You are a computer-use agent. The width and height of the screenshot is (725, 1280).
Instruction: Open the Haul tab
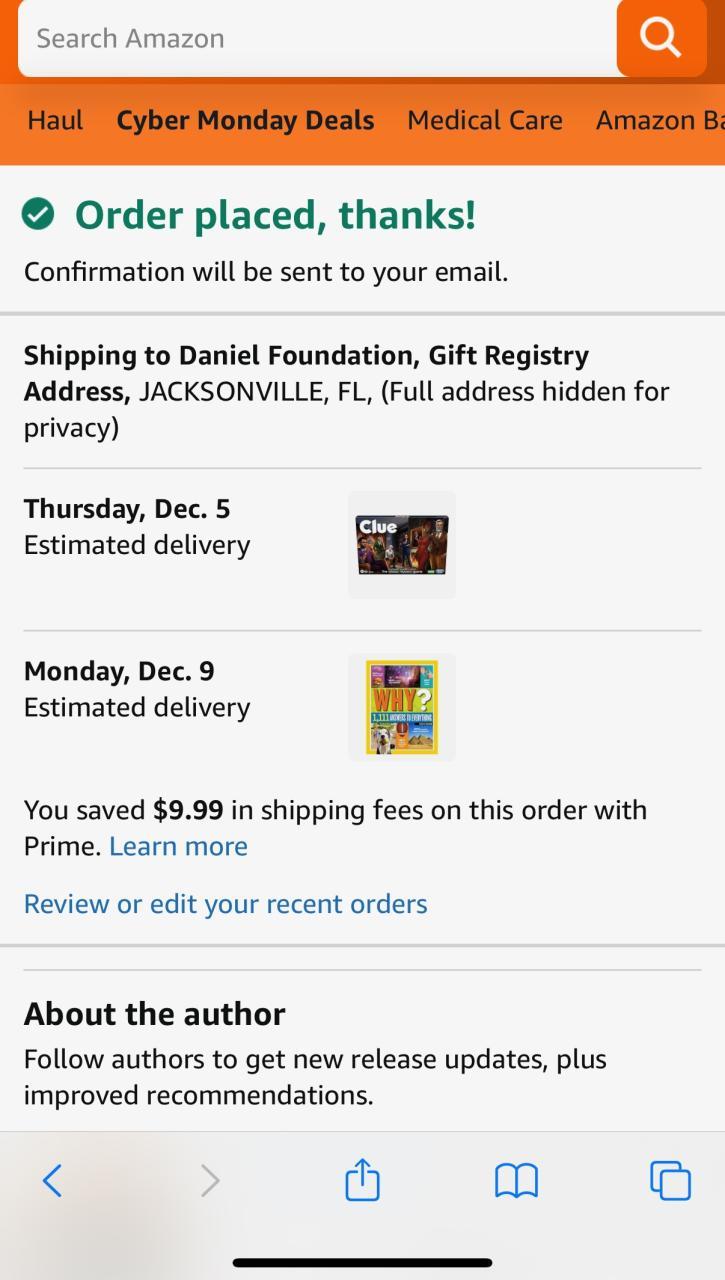(x=55, y=121)
